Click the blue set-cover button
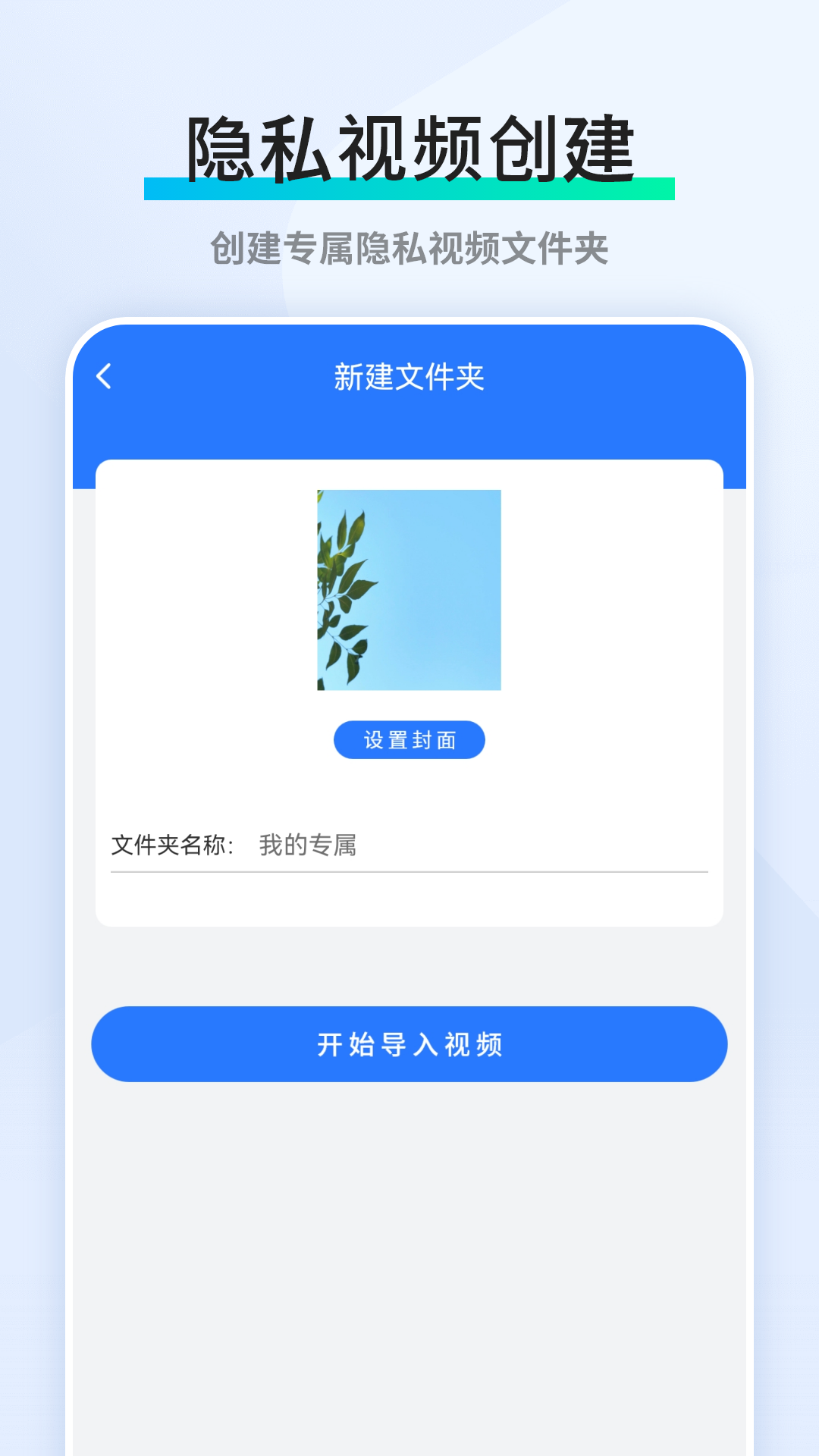Screen dimensions: 819x1456 click(409, 739)
